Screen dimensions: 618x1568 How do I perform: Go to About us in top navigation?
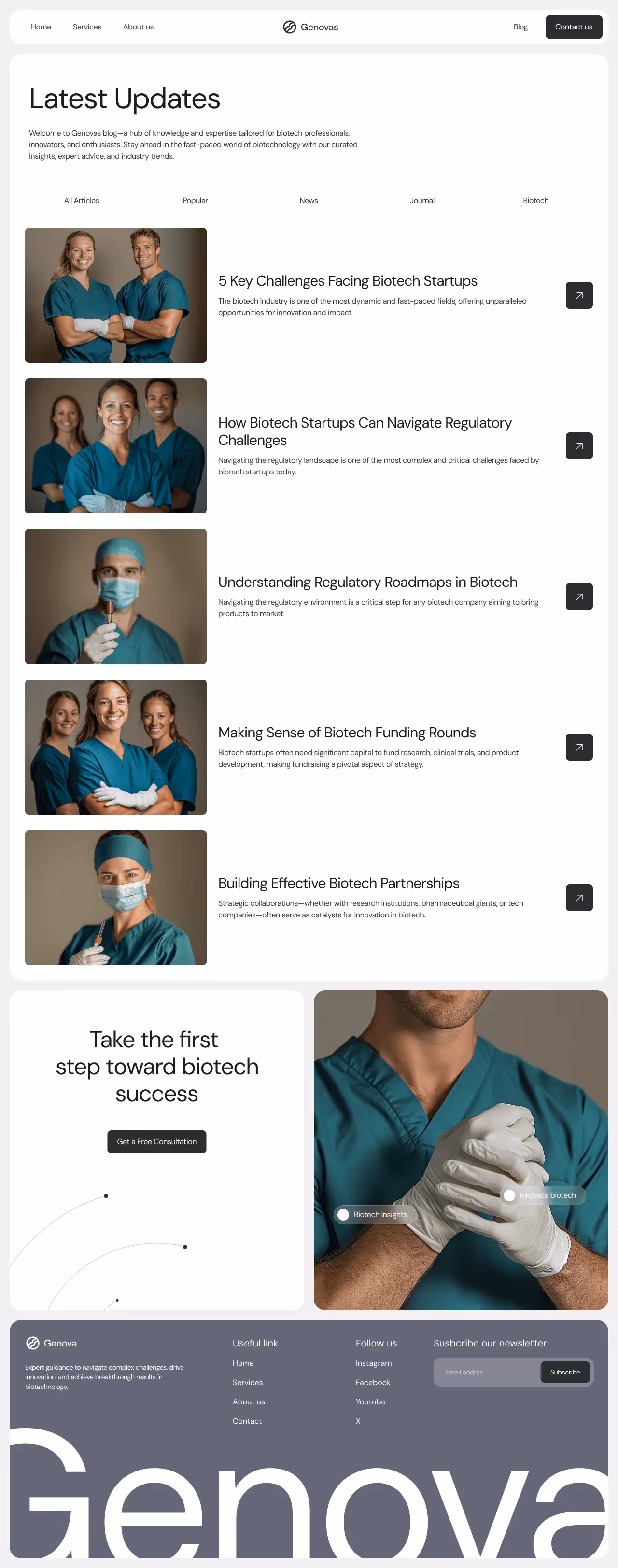point(138,27)
